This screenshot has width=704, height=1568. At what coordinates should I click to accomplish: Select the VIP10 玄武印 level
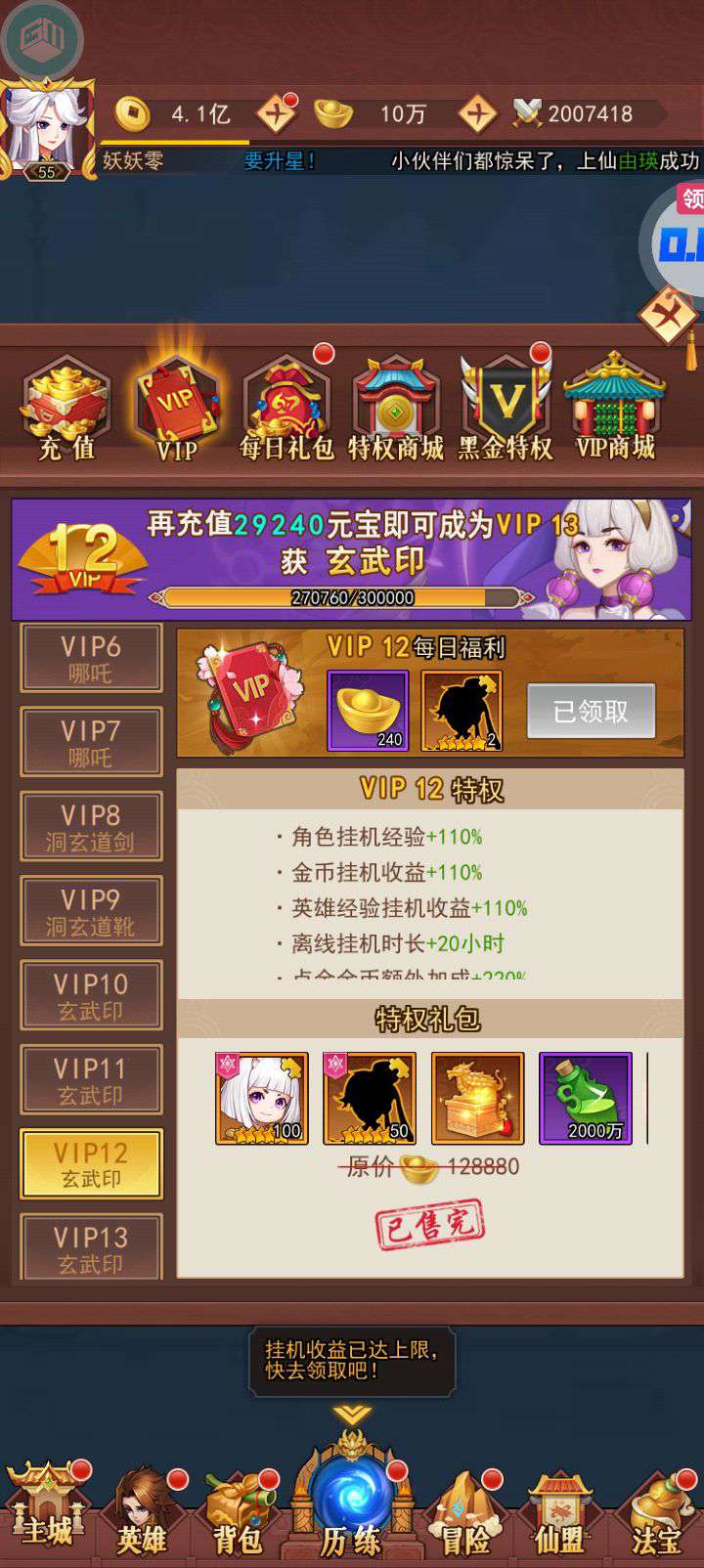point(91,995)
